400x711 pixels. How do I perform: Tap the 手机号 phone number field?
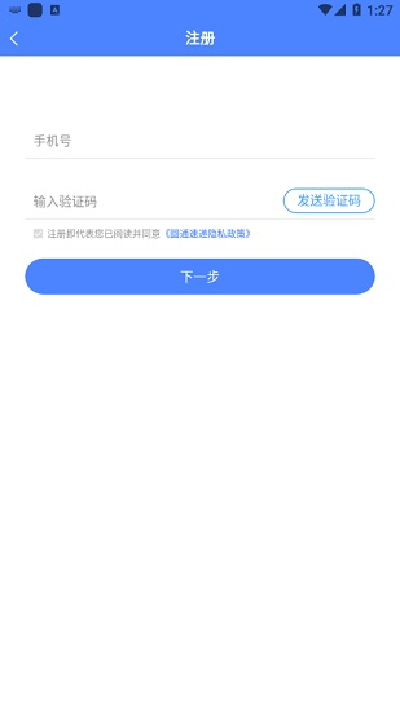pos(200,141)
